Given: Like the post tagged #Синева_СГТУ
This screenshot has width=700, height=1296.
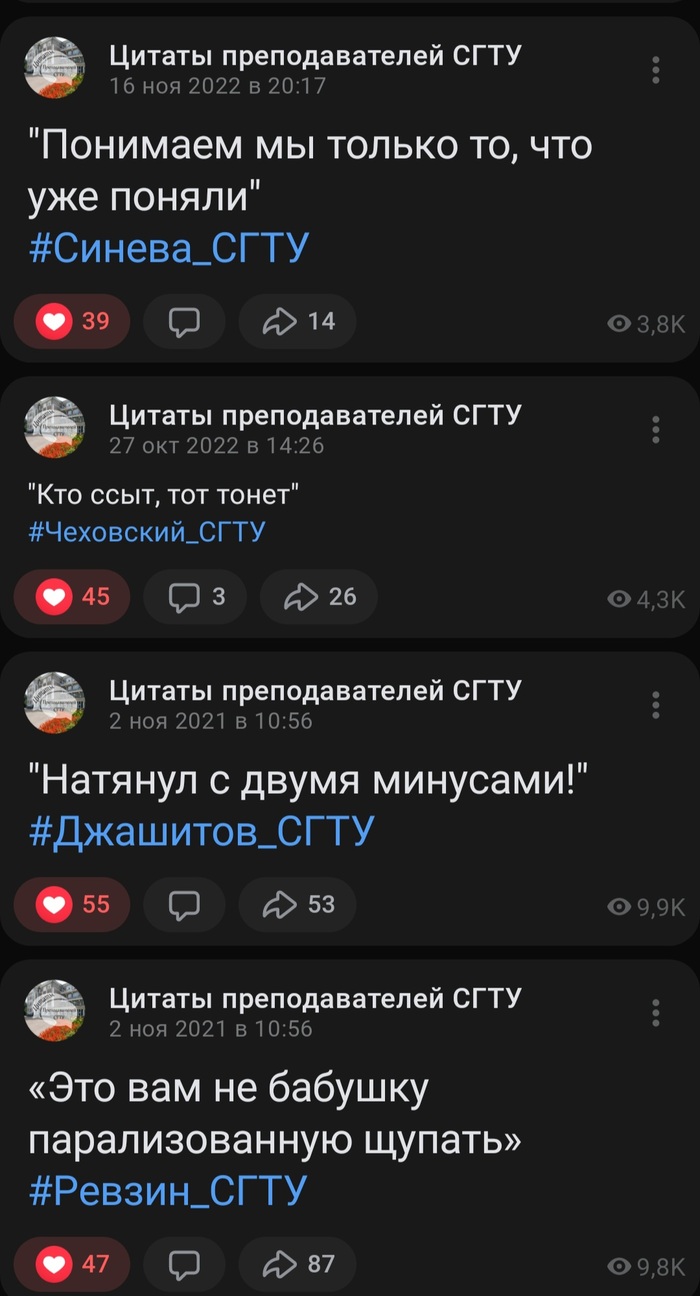Looking at the screenshot, I should click(x=71, y=321).
